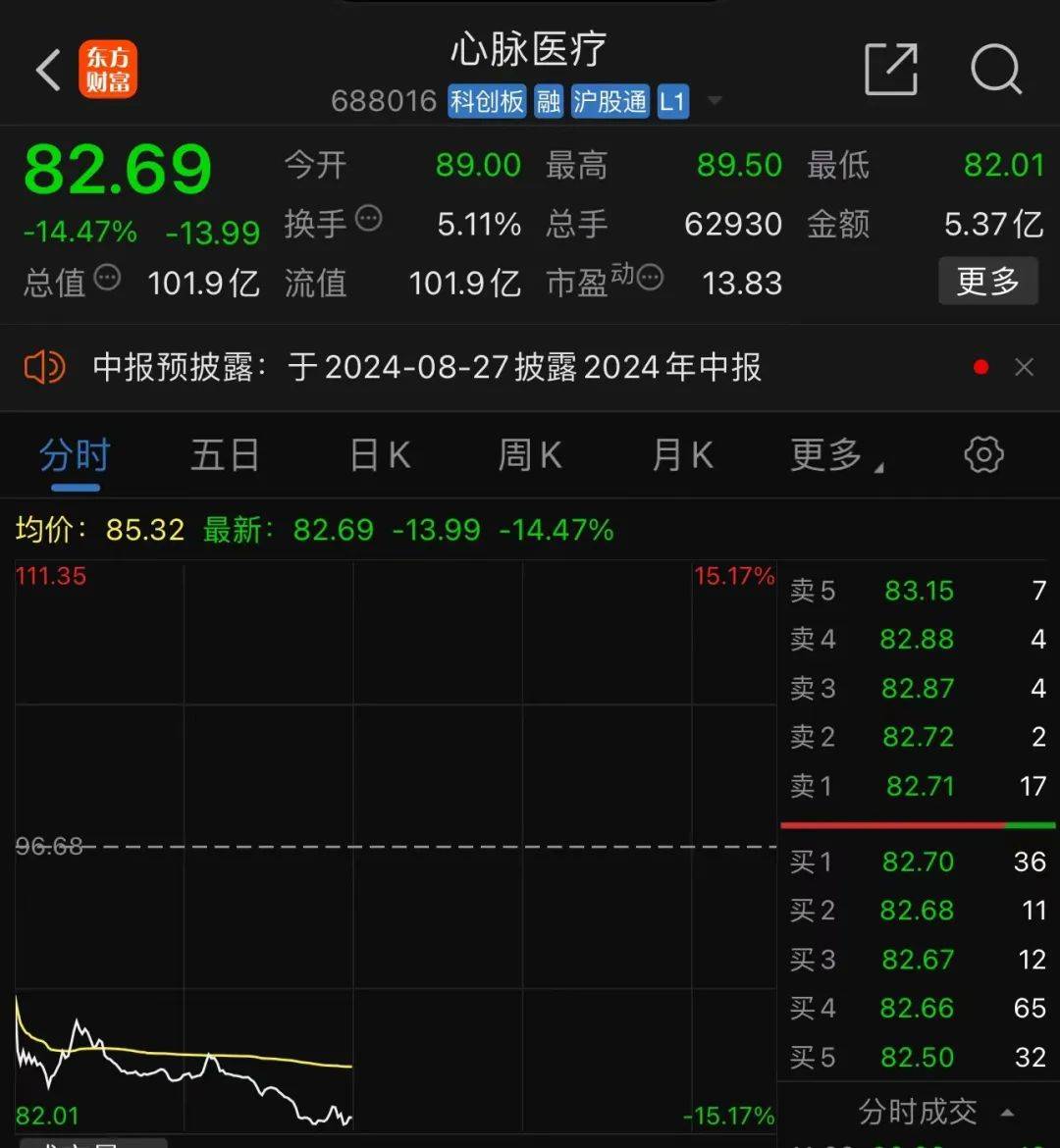Share this stock page
Screen dimensions: 1060x1148
point(890,70)
